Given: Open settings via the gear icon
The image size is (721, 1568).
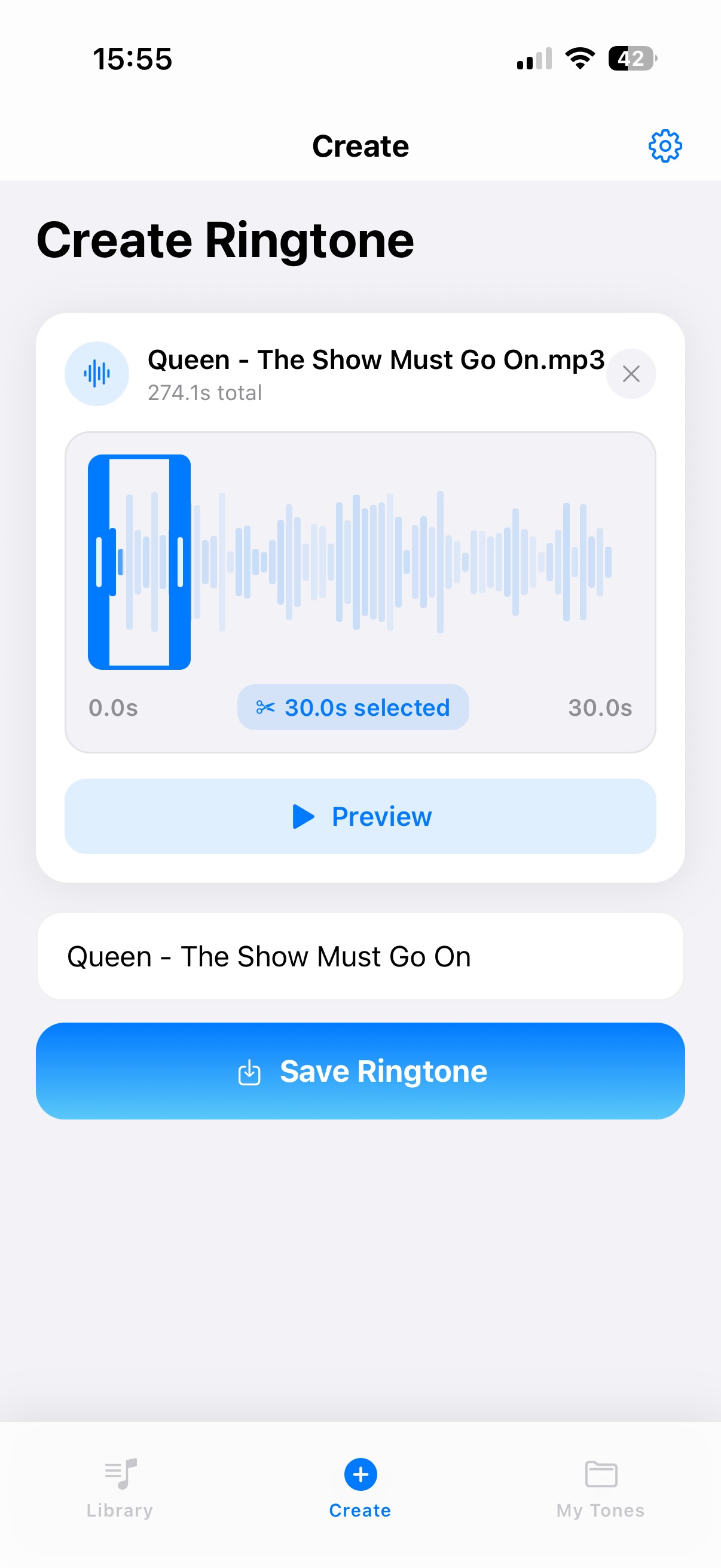Looking at the screenshot, I should tap(664, 146).
